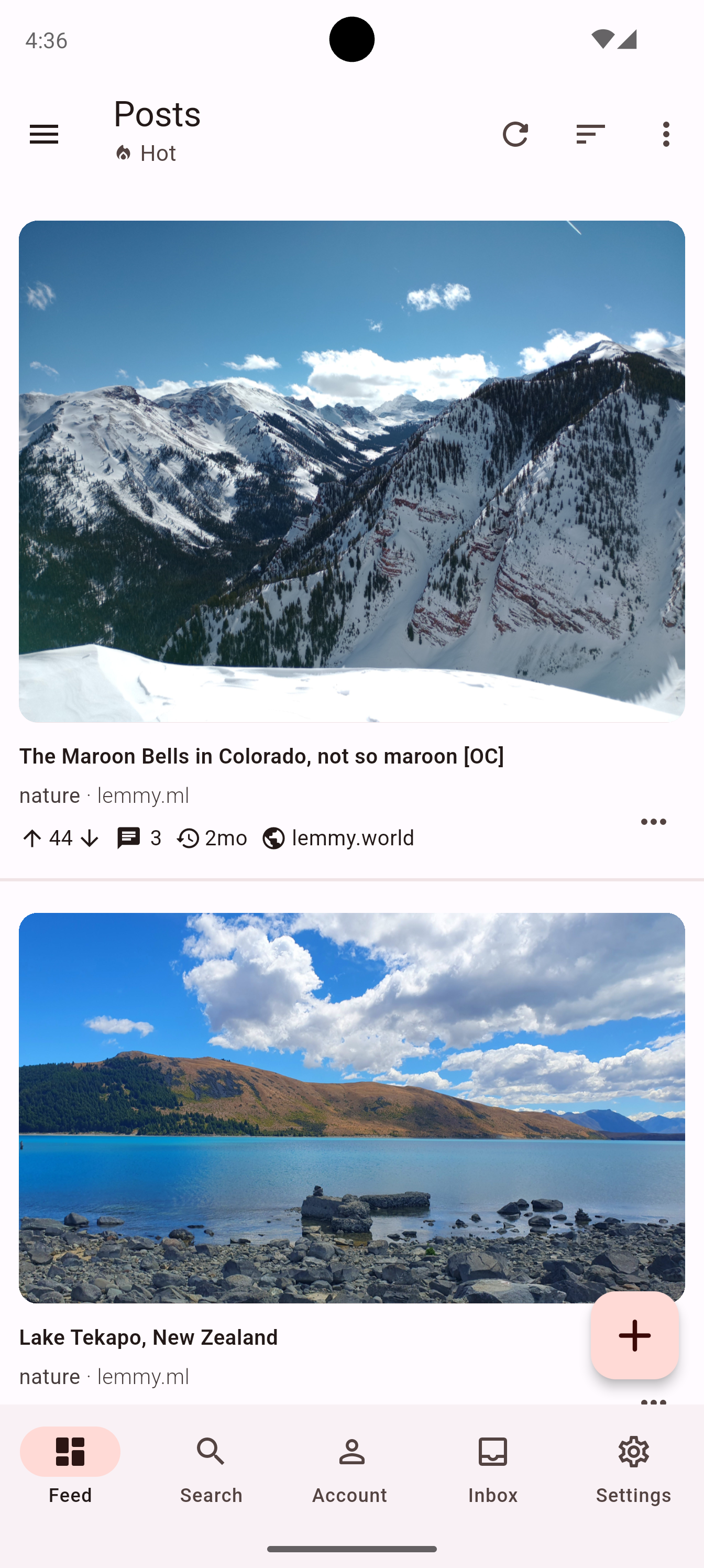Switch to the Inbox tab
This screenshot has width=704, height=1568.
(x=493, y=1468)
